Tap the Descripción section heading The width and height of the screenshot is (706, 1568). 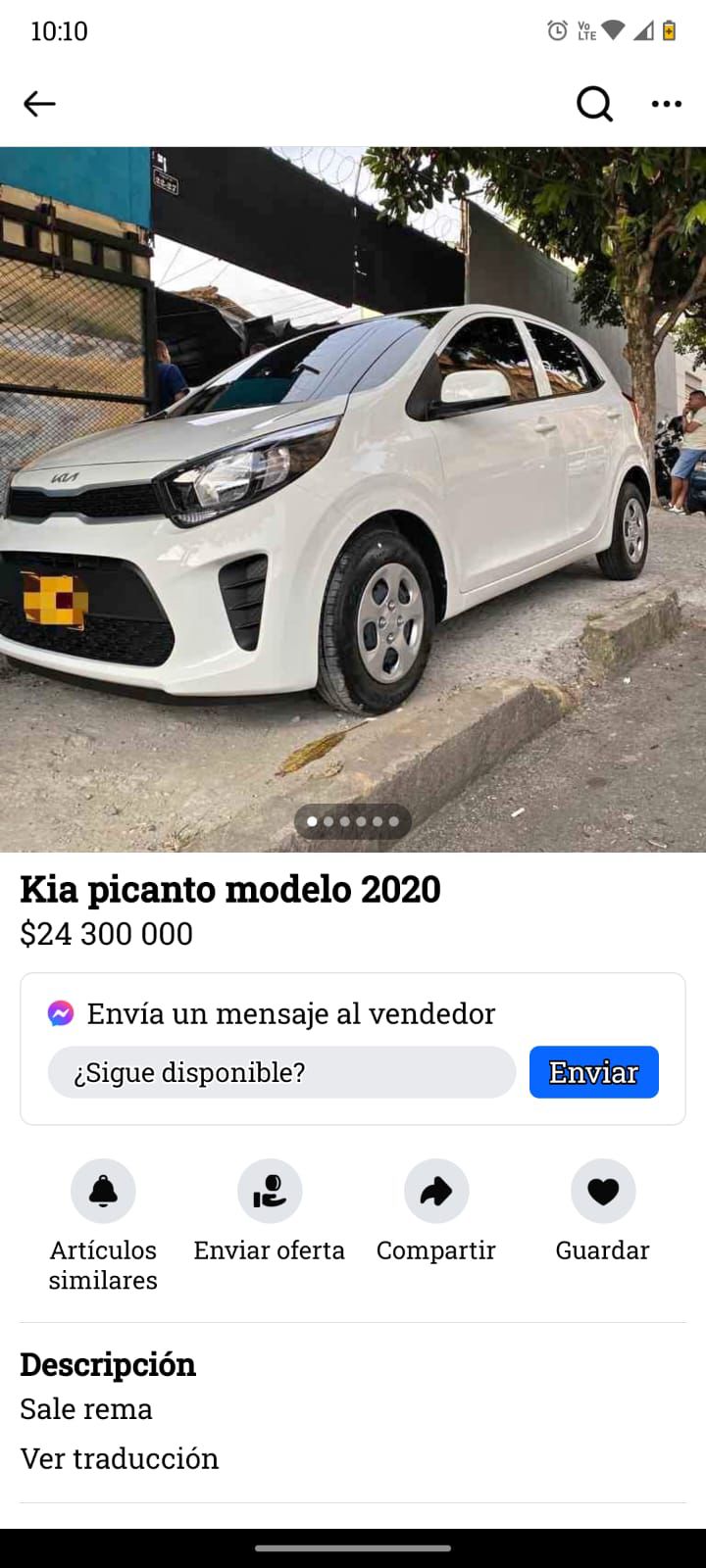[x=107, y=1363]
